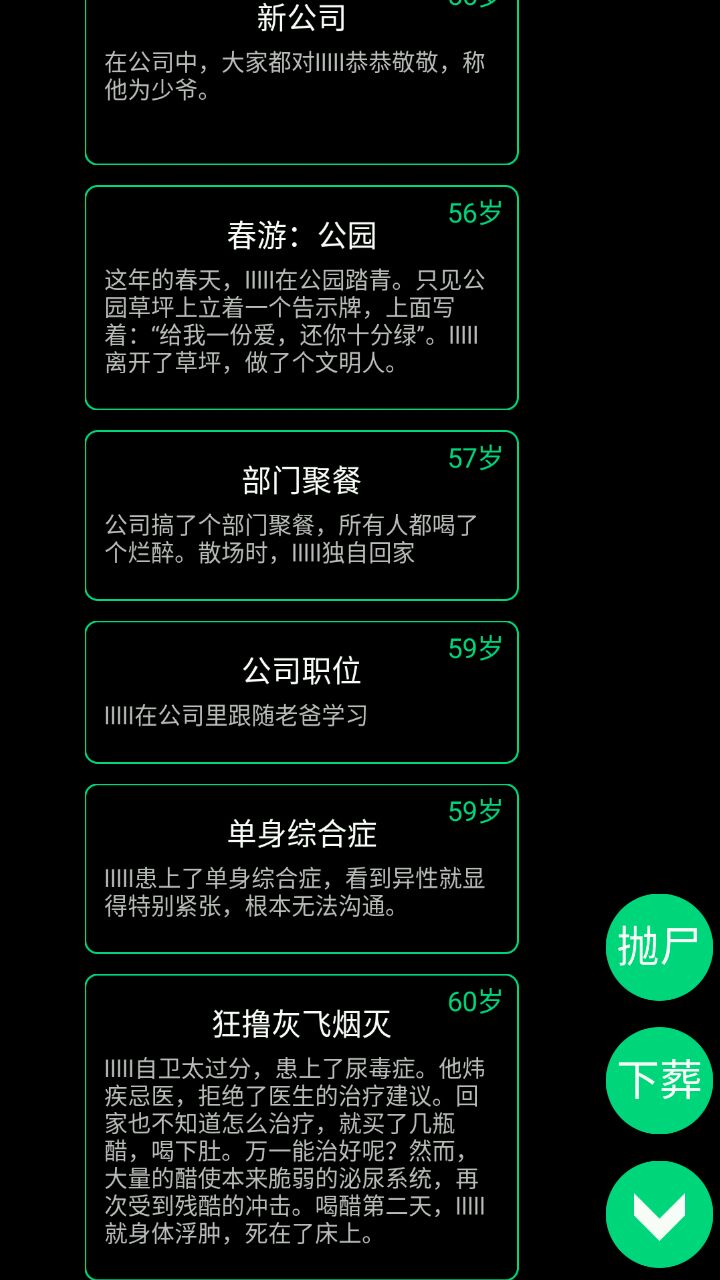Tap the green down-arrow button
This screenshot has height=1280, width=720.
659,1213
